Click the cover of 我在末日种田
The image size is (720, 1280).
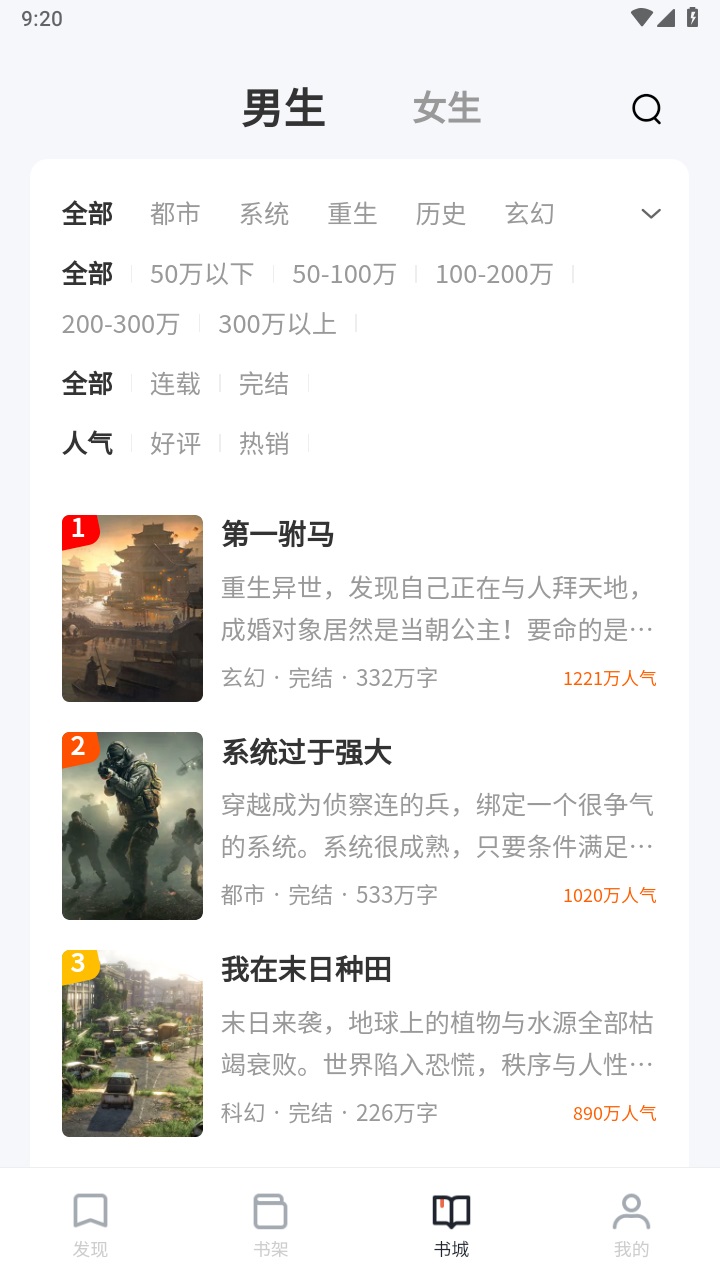(132, 1042)
